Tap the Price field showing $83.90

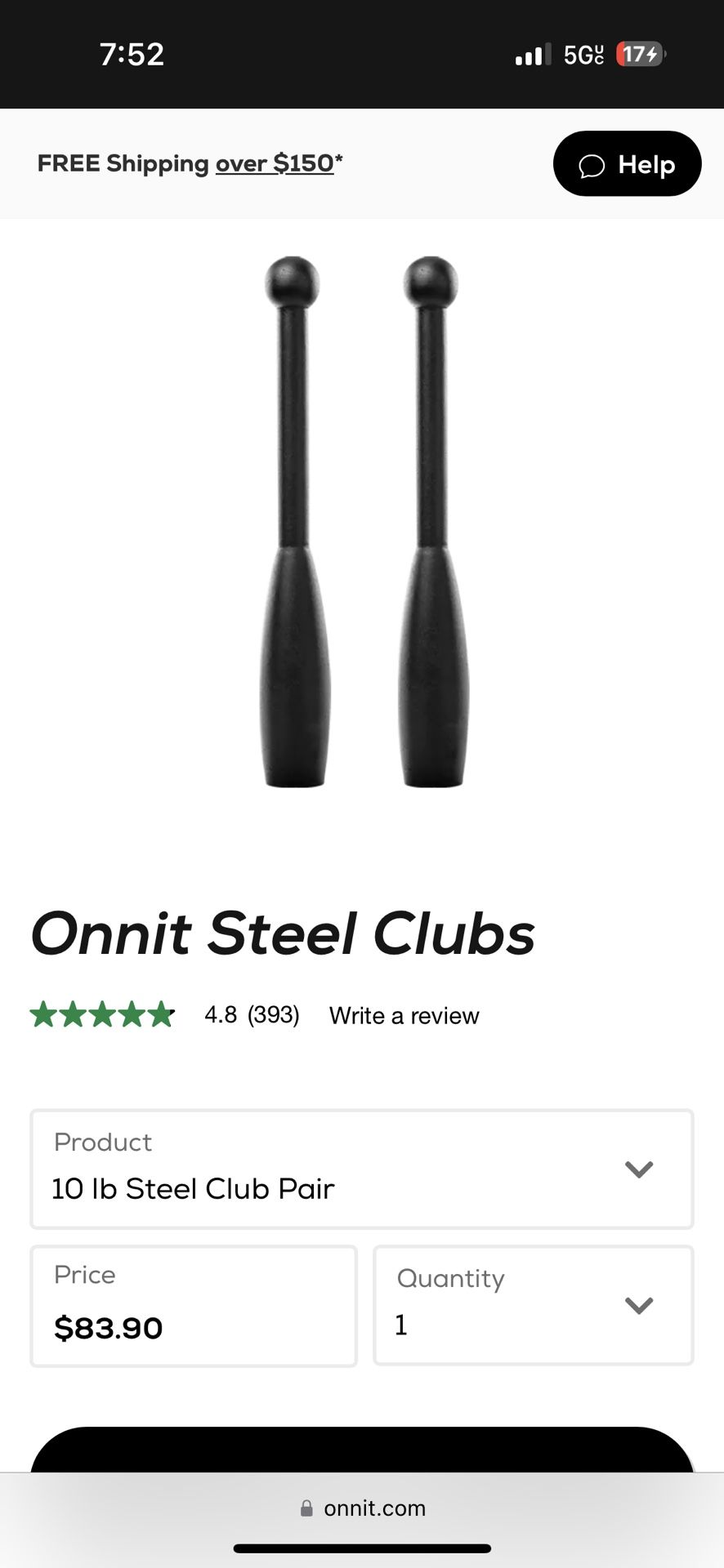[x=194, y=1305]
